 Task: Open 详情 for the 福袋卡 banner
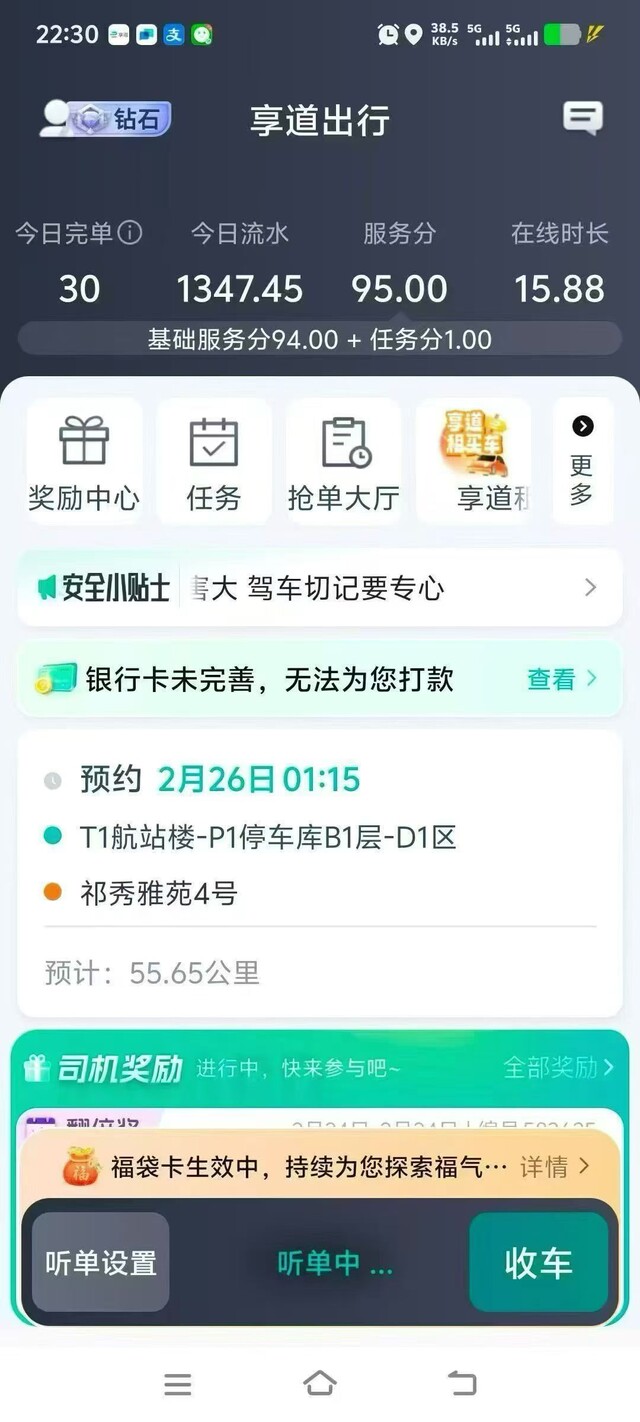coord(555,1166)
